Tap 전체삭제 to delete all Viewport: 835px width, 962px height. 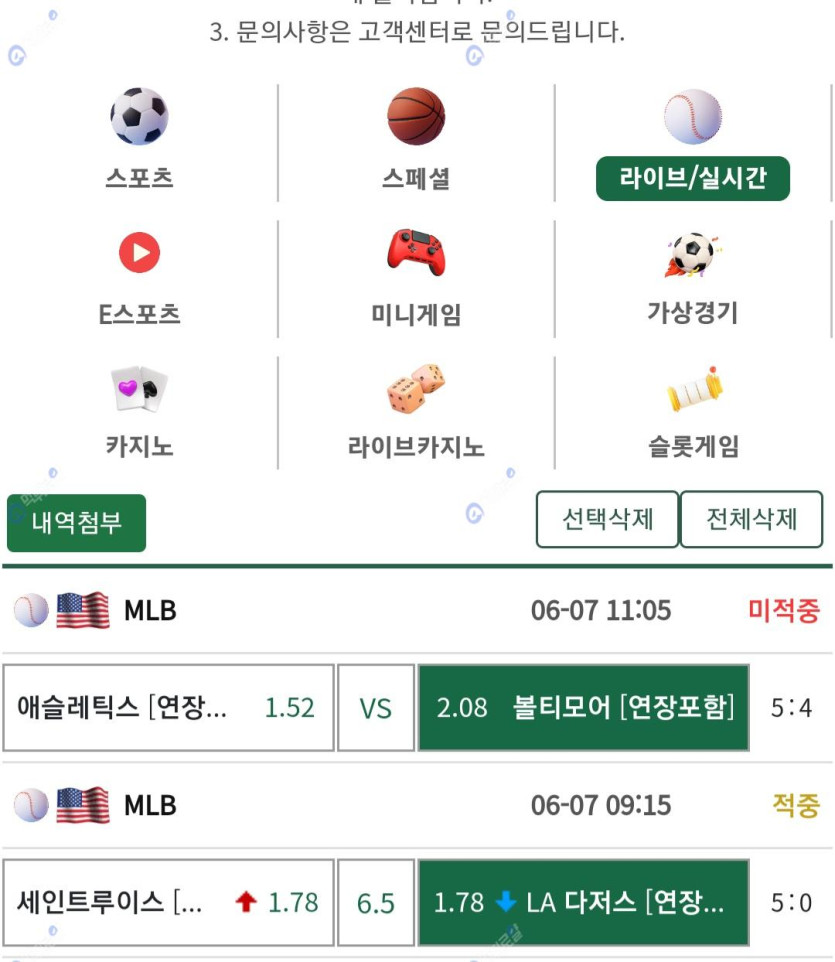click(751, 519)
